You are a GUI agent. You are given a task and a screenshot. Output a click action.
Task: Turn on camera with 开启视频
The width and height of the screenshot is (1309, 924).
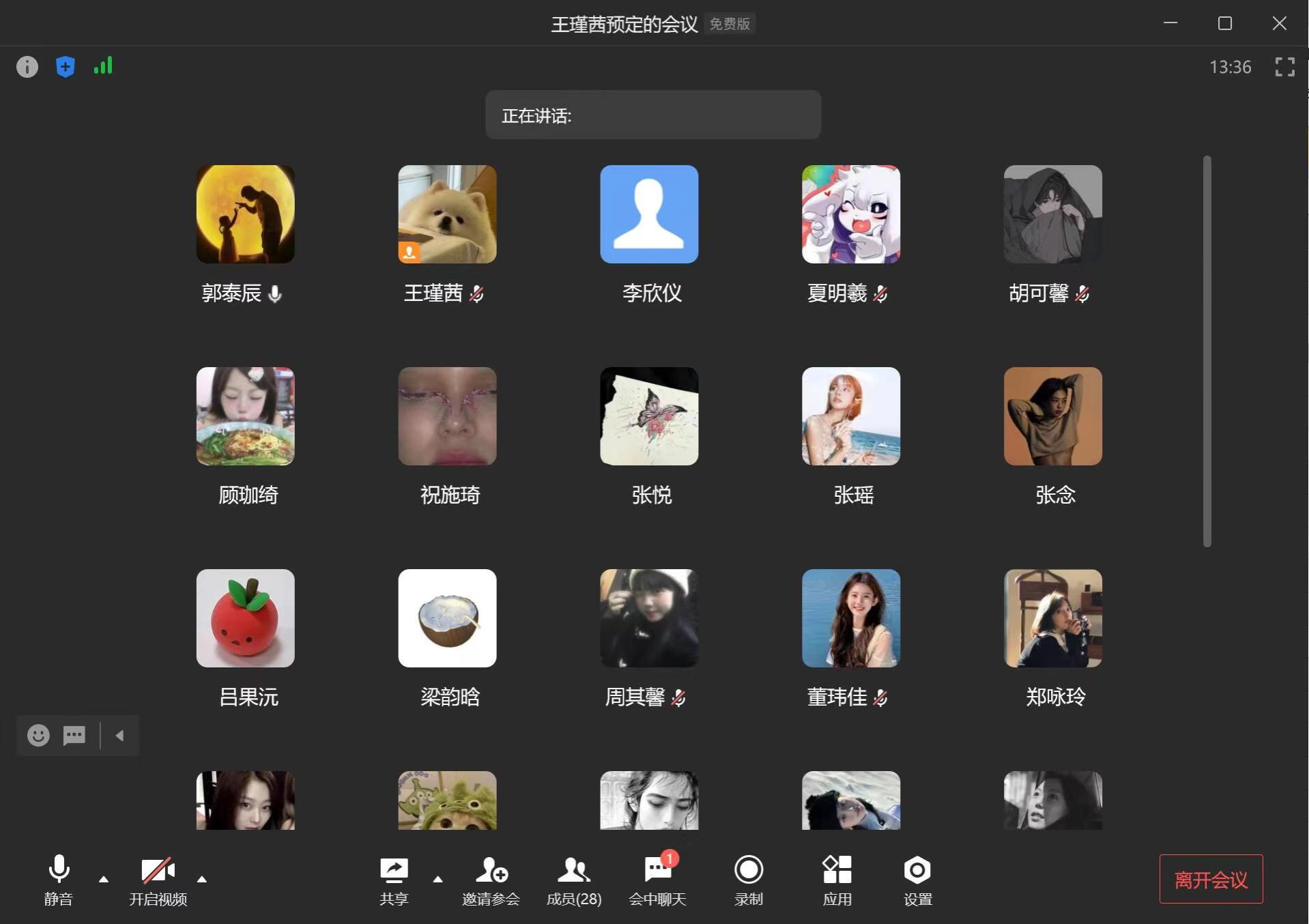tap(158, 879)
